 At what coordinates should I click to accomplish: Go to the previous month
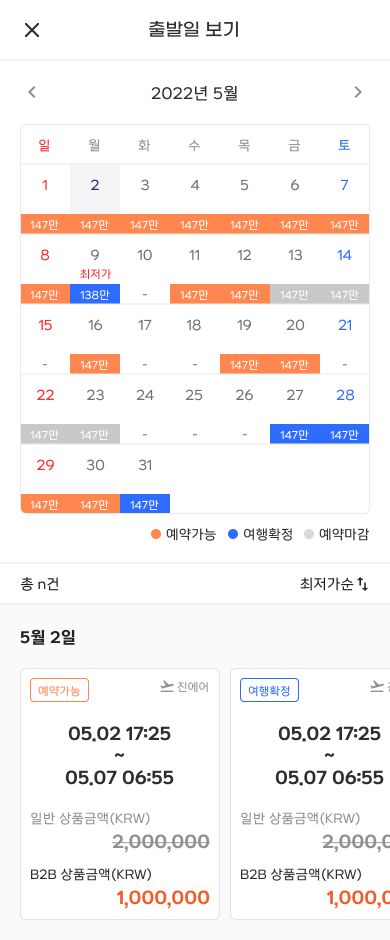click(x=32, y=92)
